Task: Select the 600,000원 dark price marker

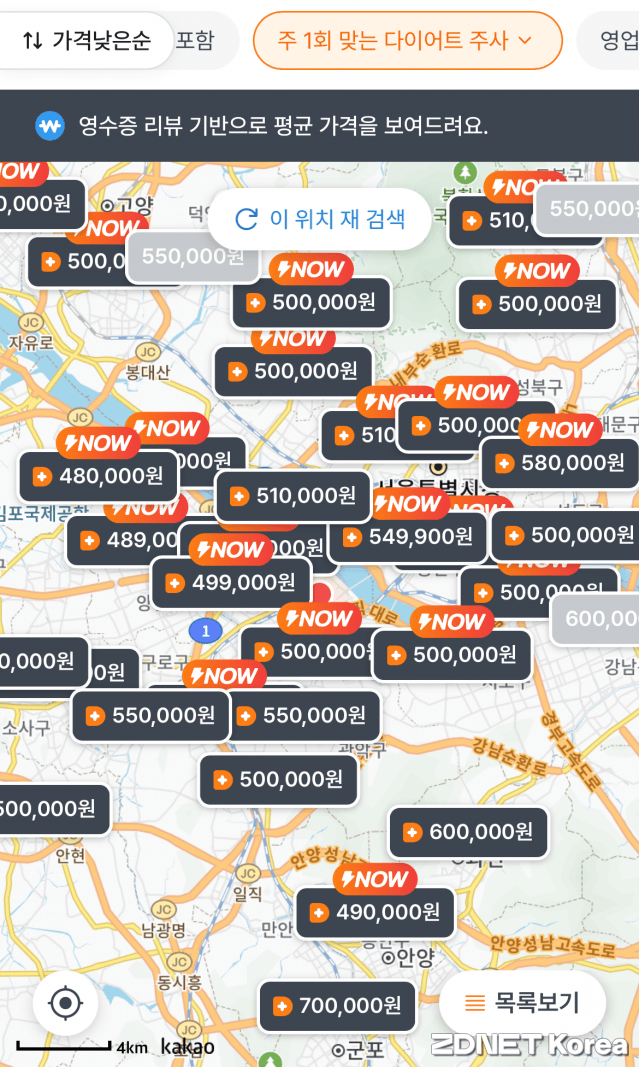Action: click(468, 832)
